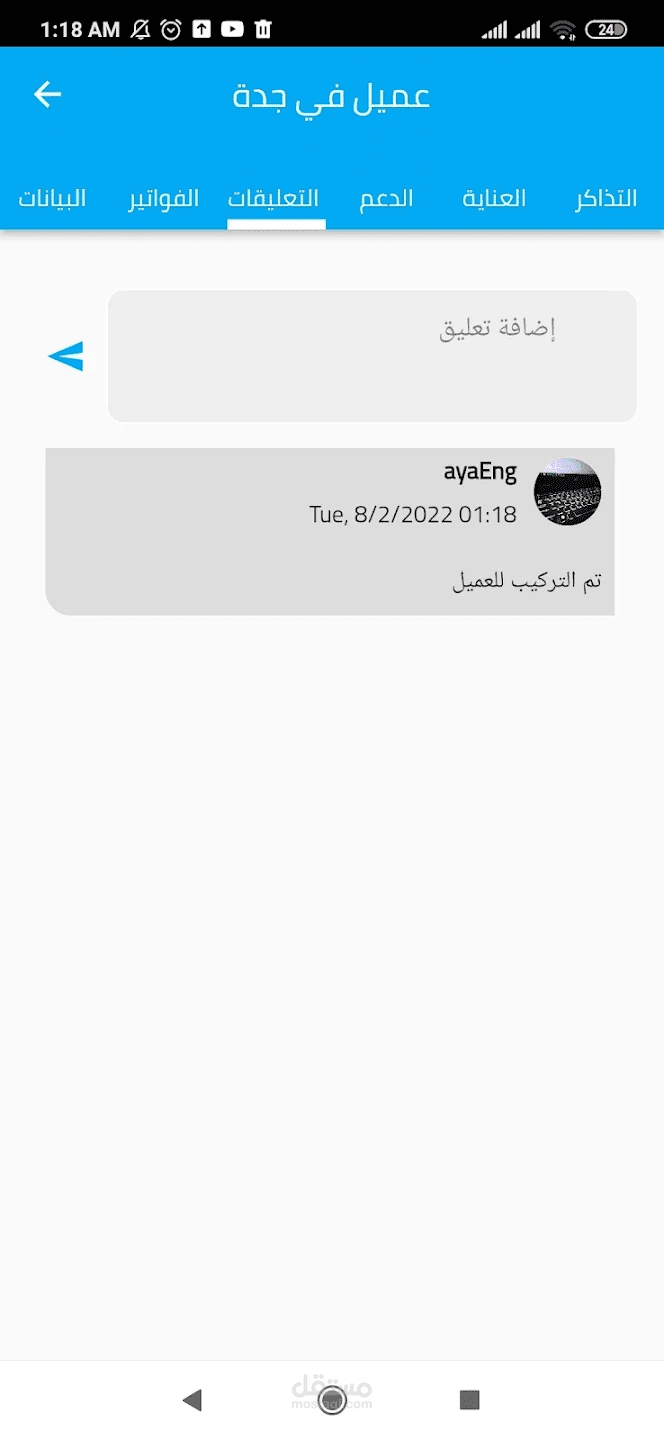The image size is (664, 1440).
Task: Switch to the الدعم tab
Action: tap(386, 198)
